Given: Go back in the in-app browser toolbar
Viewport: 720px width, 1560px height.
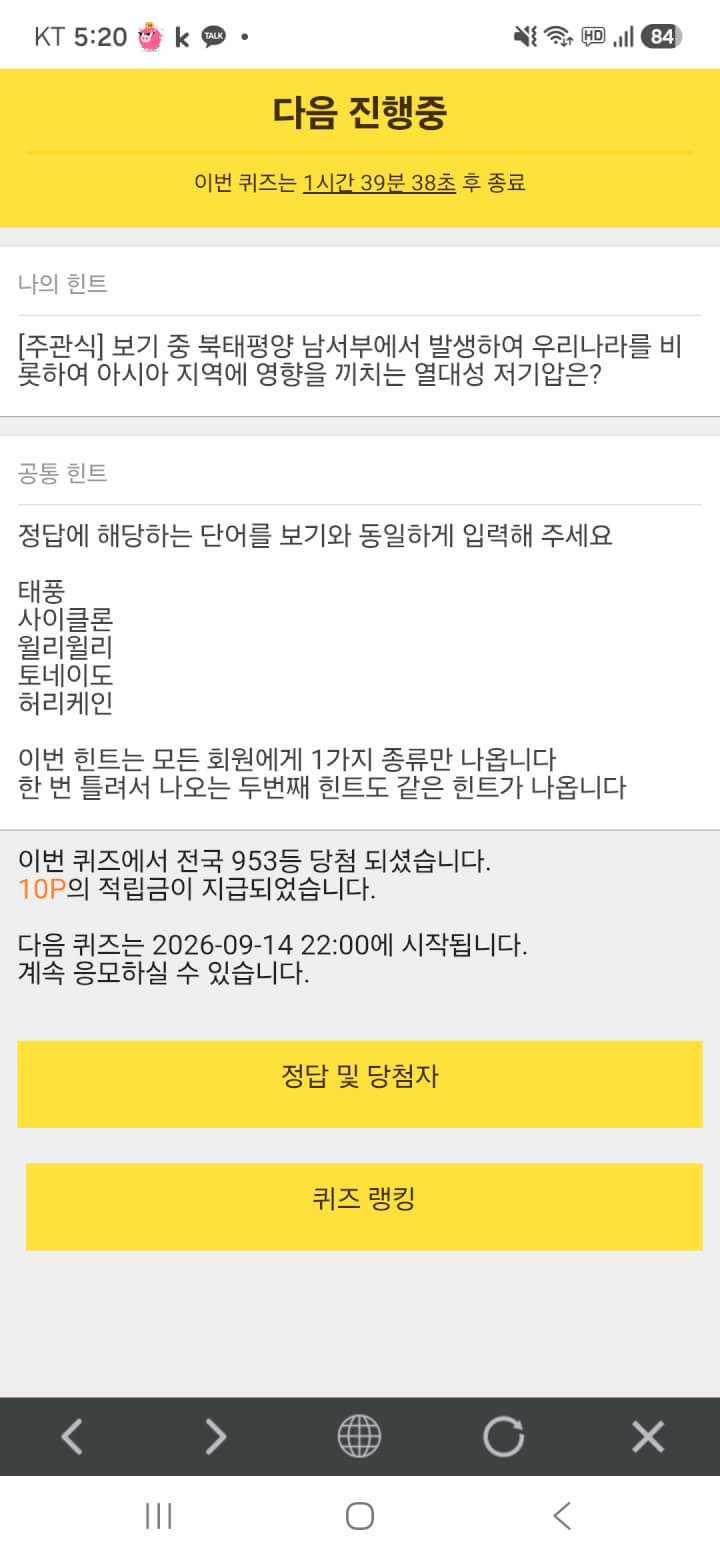Looking at the screenshot, I should click(72, 1437).
